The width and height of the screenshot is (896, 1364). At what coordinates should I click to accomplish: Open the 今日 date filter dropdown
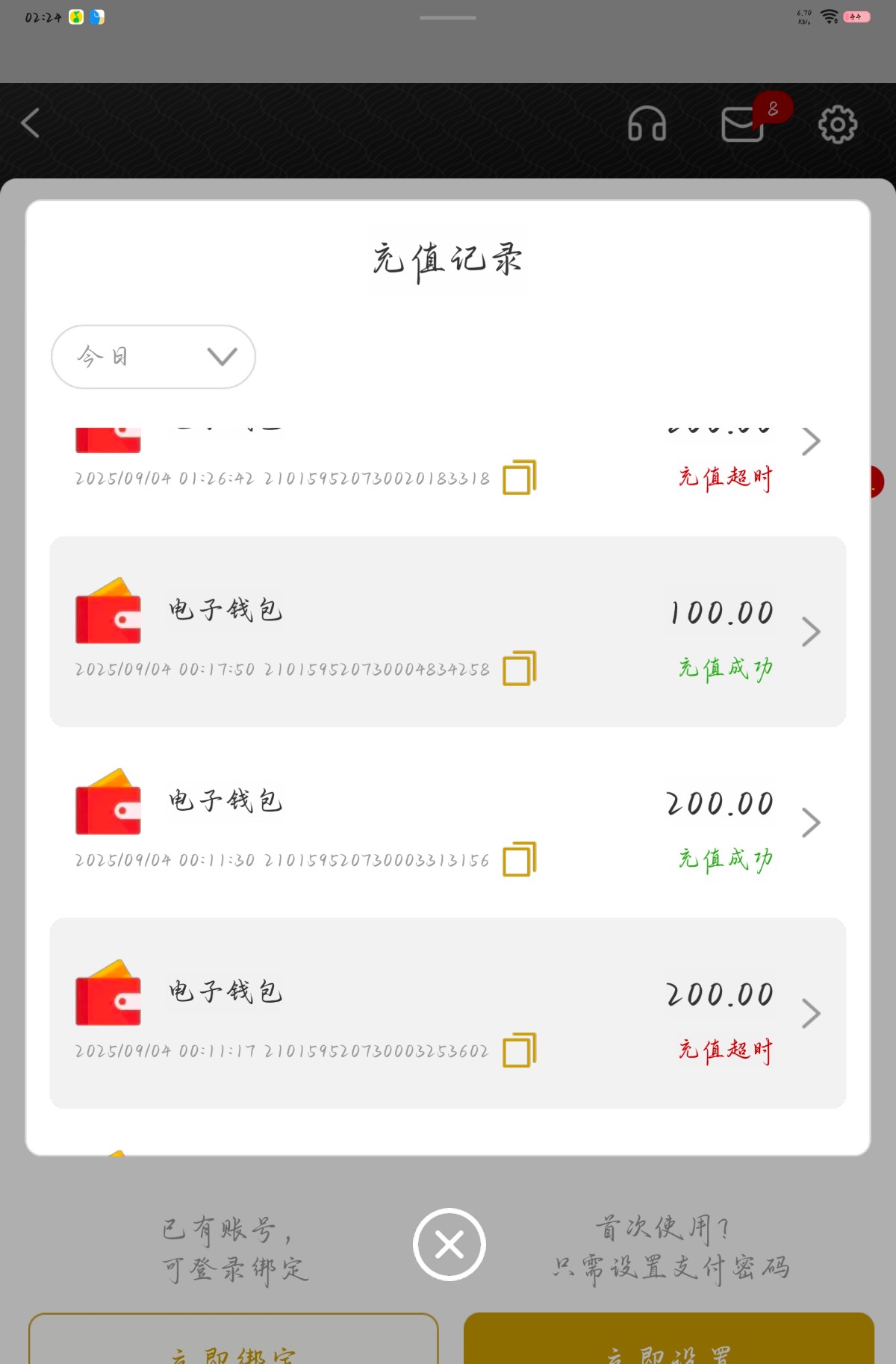(152, 357)
